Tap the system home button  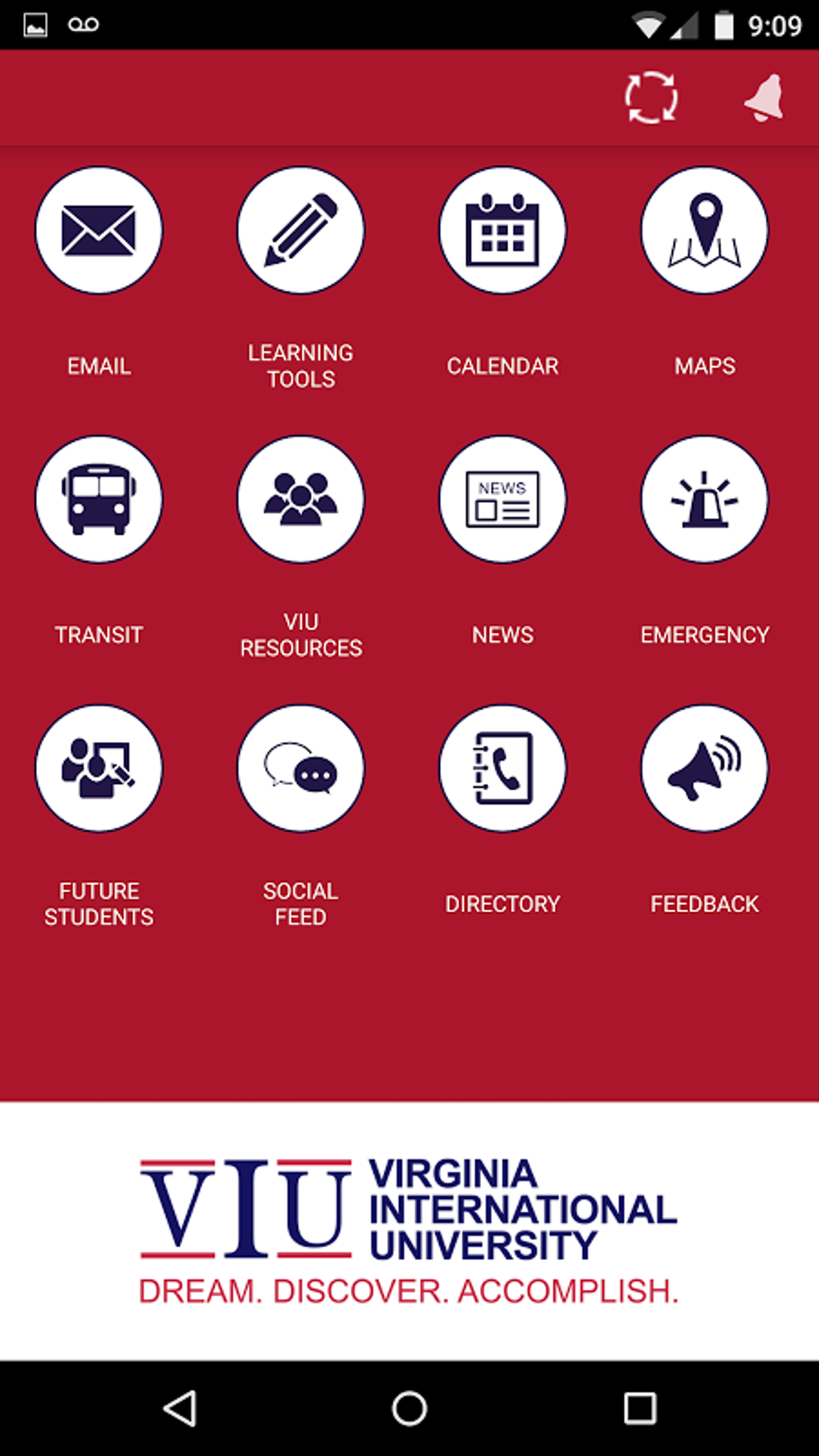(x=409, y=1408)
